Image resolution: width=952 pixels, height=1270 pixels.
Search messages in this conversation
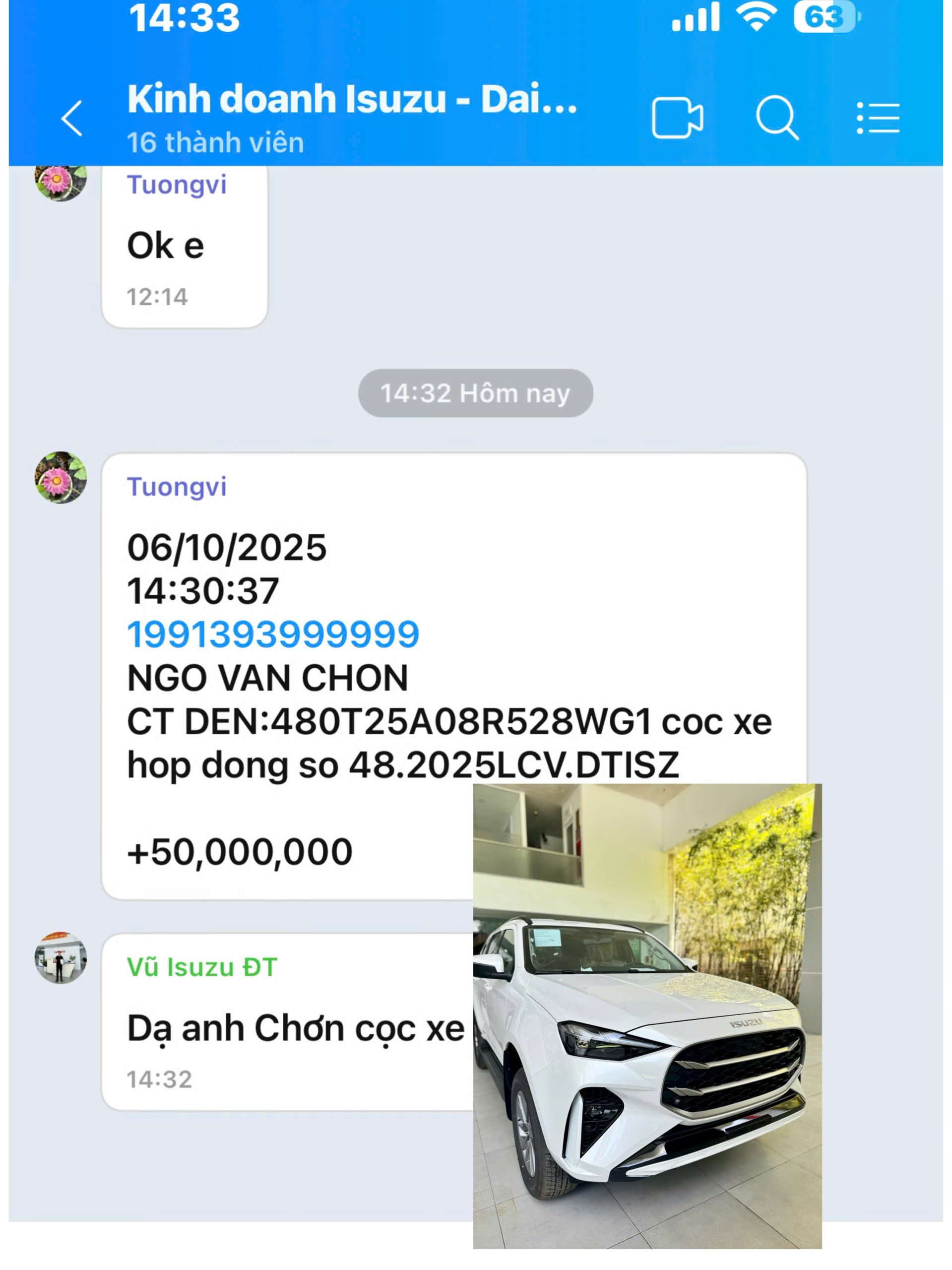click(777, 118)
